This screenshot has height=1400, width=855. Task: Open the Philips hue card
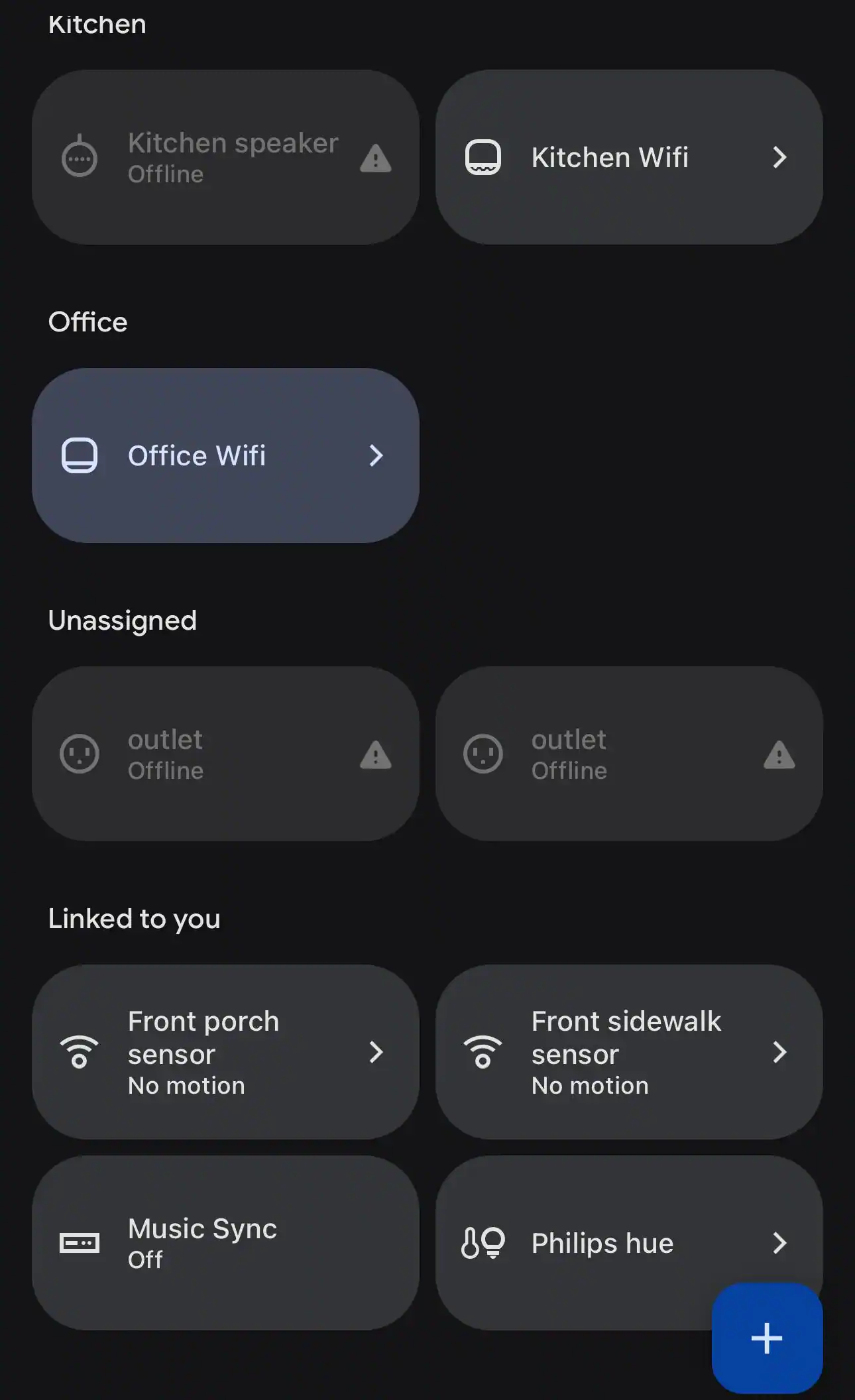(x=597, y=1243)
